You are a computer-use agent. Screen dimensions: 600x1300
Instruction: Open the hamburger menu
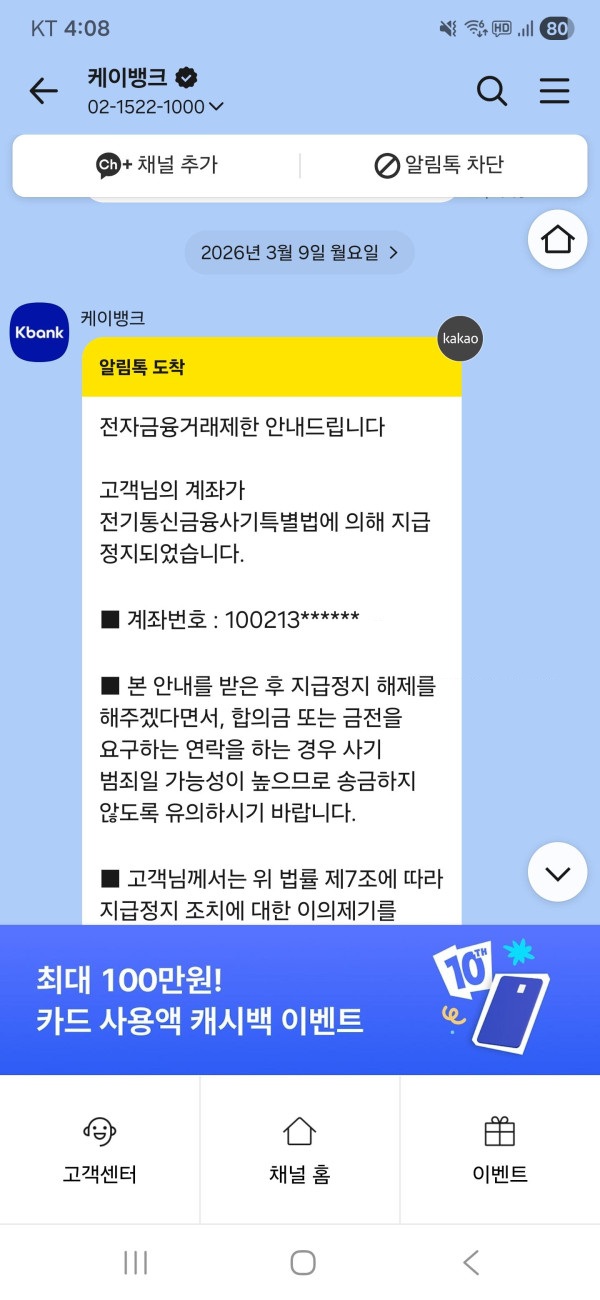(554, 91)
